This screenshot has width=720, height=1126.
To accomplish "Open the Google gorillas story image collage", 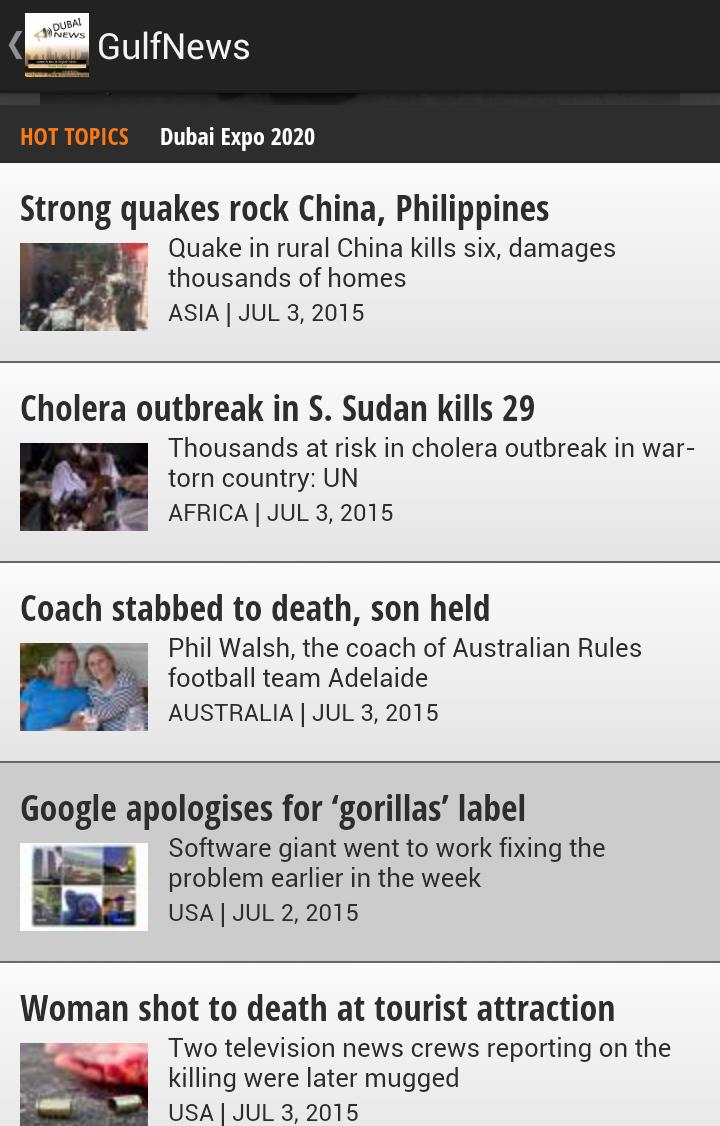I will click(x=84, y=886).
